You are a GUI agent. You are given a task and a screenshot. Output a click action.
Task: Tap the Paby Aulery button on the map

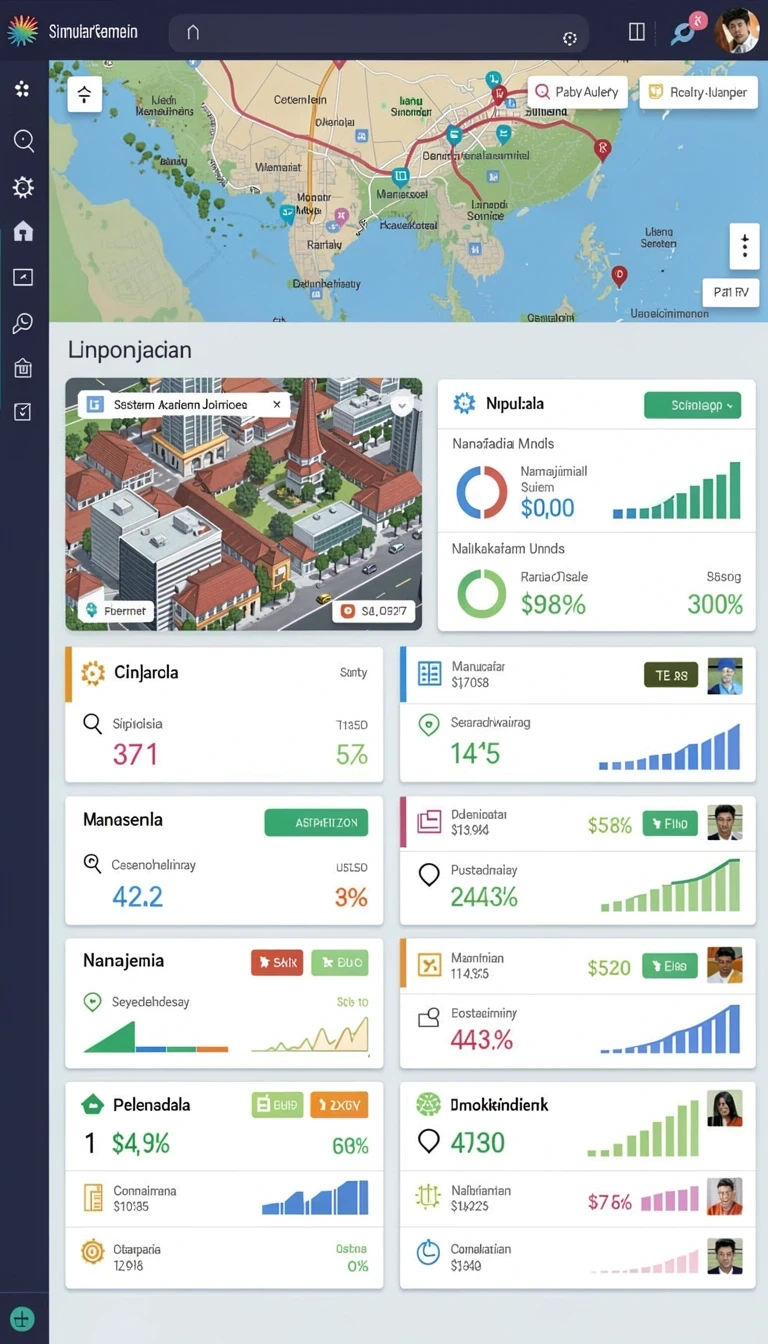point(578,92)
